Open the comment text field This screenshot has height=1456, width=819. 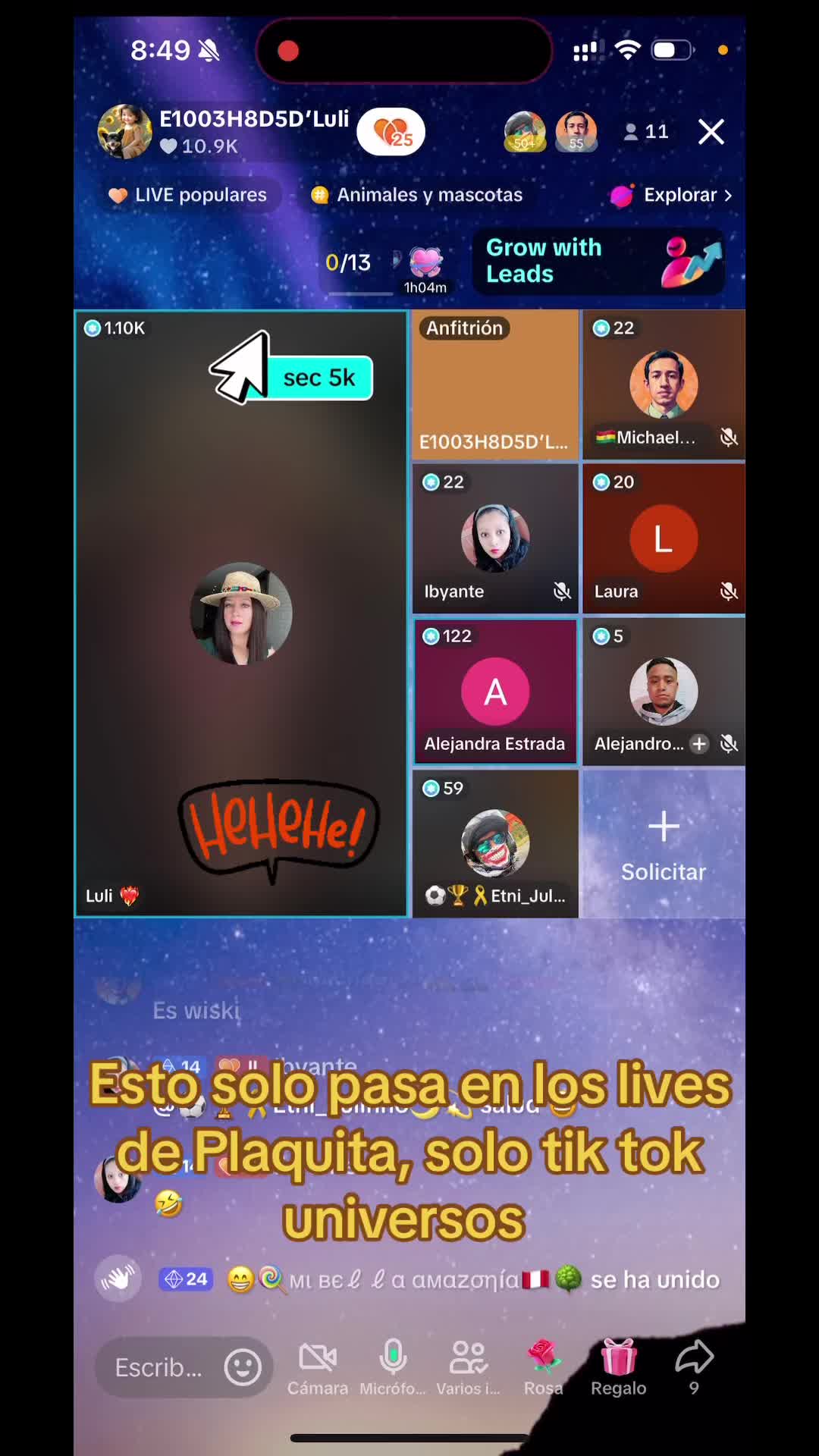159,1367
